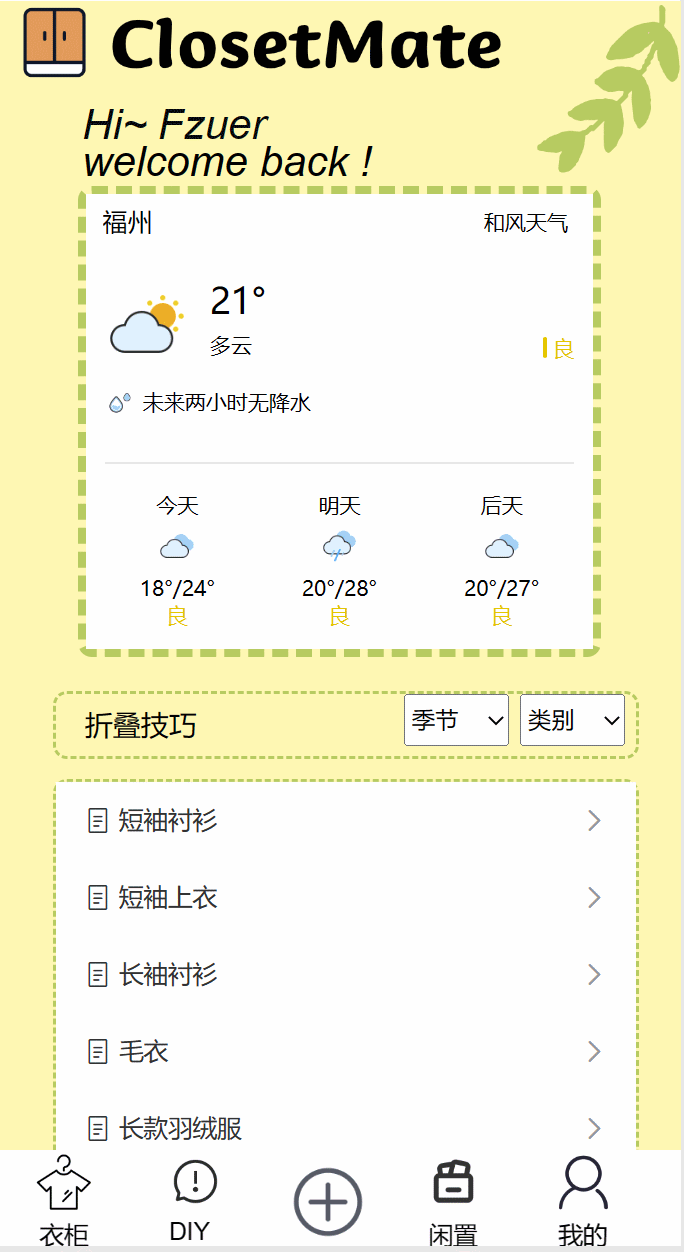Expand the 类别 category dropdown
Image resolution: width=684 pixels, height=1252 pixels.
coord(572,720)
